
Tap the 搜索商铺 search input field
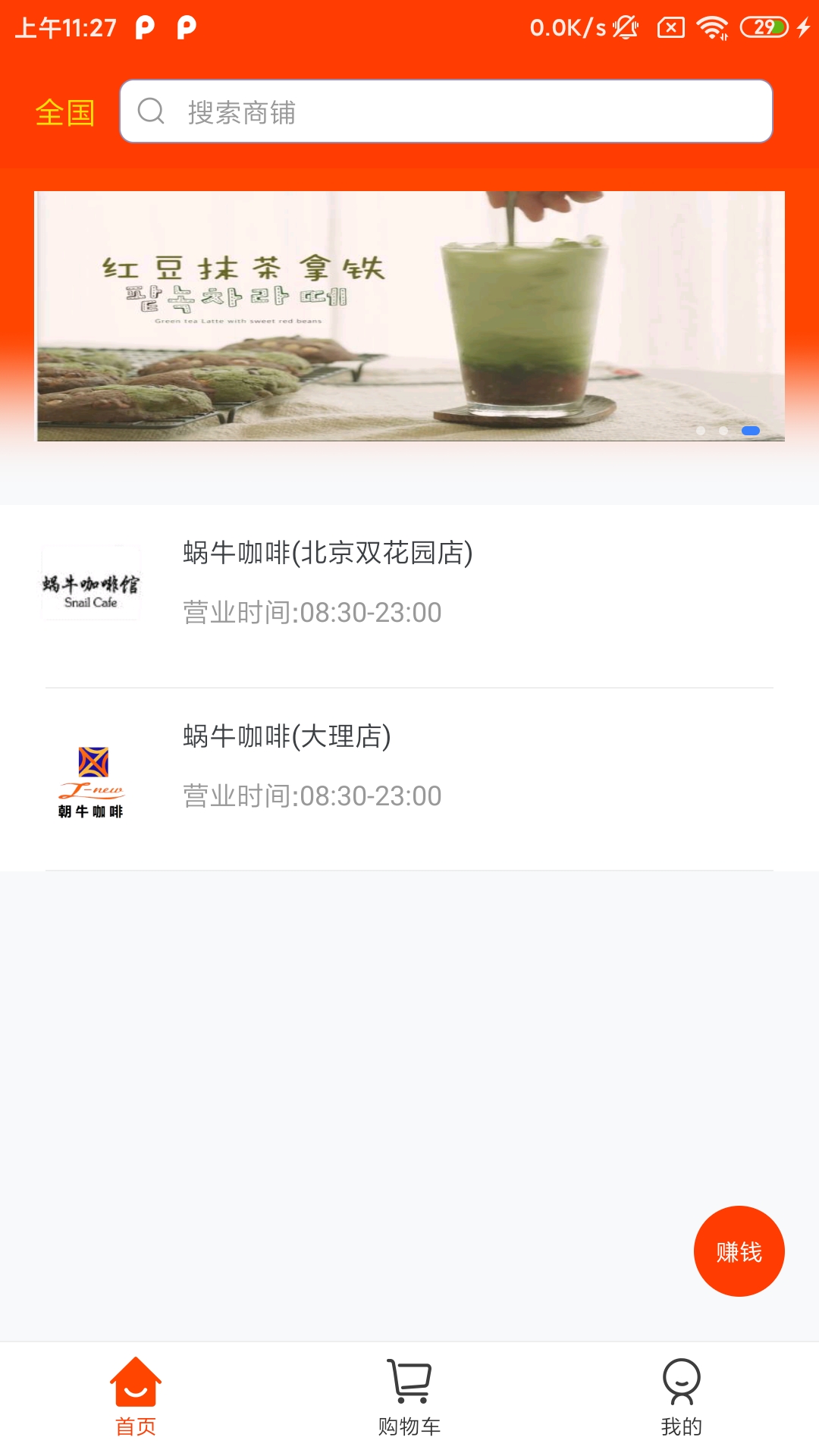click(447, 111)
